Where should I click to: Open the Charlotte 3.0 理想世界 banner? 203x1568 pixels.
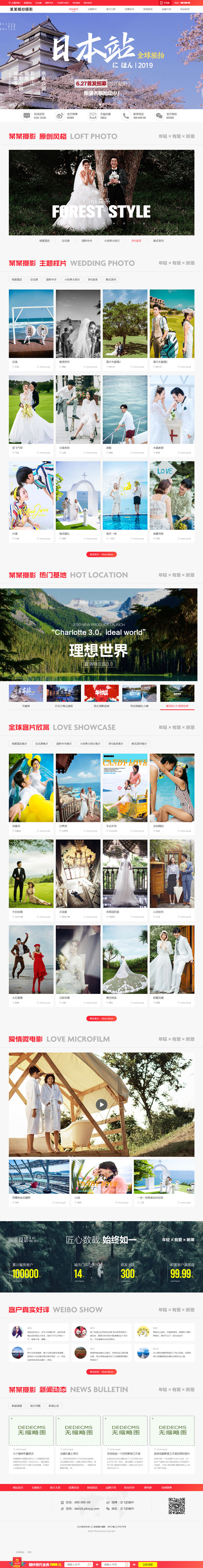(x=101, y=634)
